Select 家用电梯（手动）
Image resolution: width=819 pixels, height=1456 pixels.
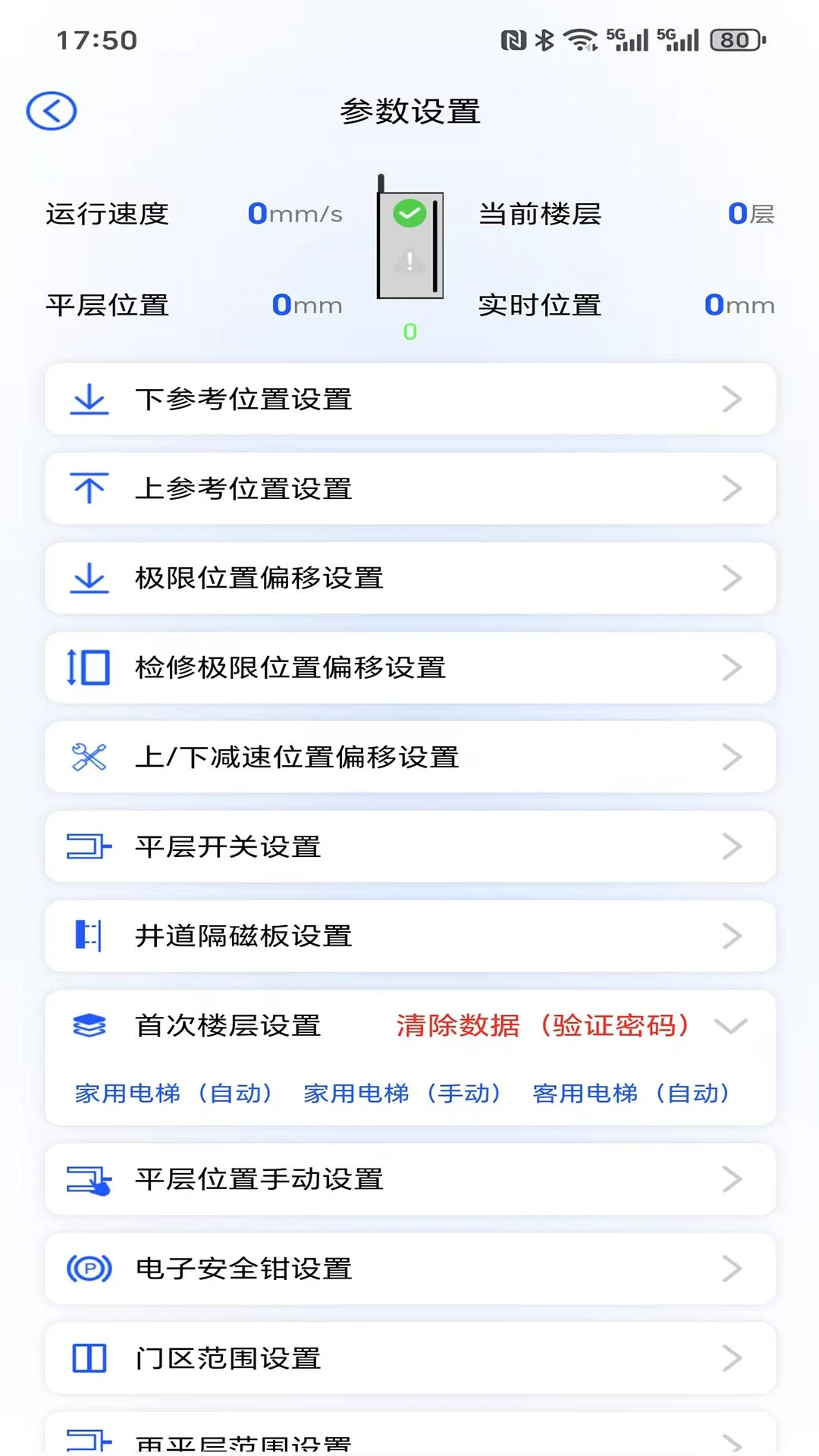pyautogui.click(x=402, y=1093)
